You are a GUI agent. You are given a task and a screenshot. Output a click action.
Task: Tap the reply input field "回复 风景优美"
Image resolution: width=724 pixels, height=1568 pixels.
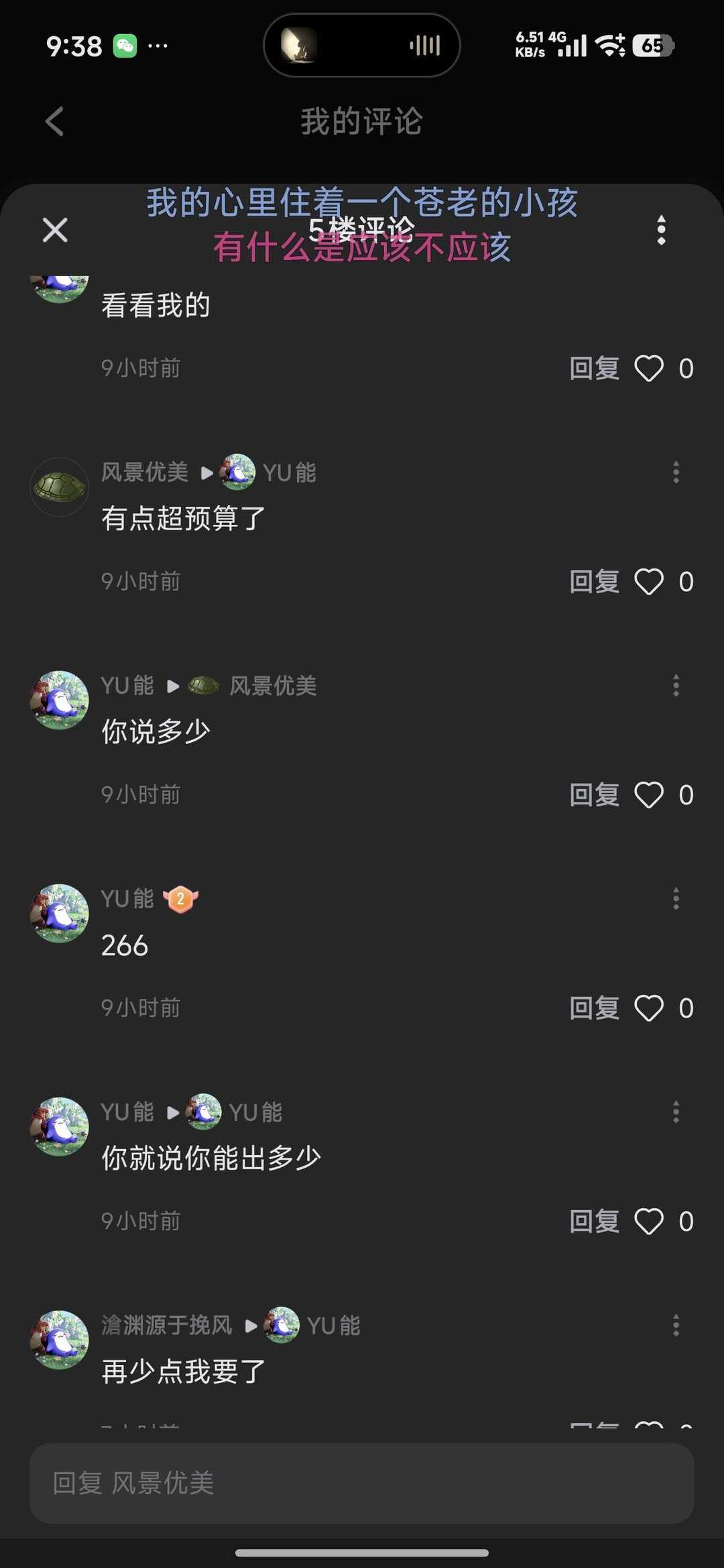tap(362, 1483)
